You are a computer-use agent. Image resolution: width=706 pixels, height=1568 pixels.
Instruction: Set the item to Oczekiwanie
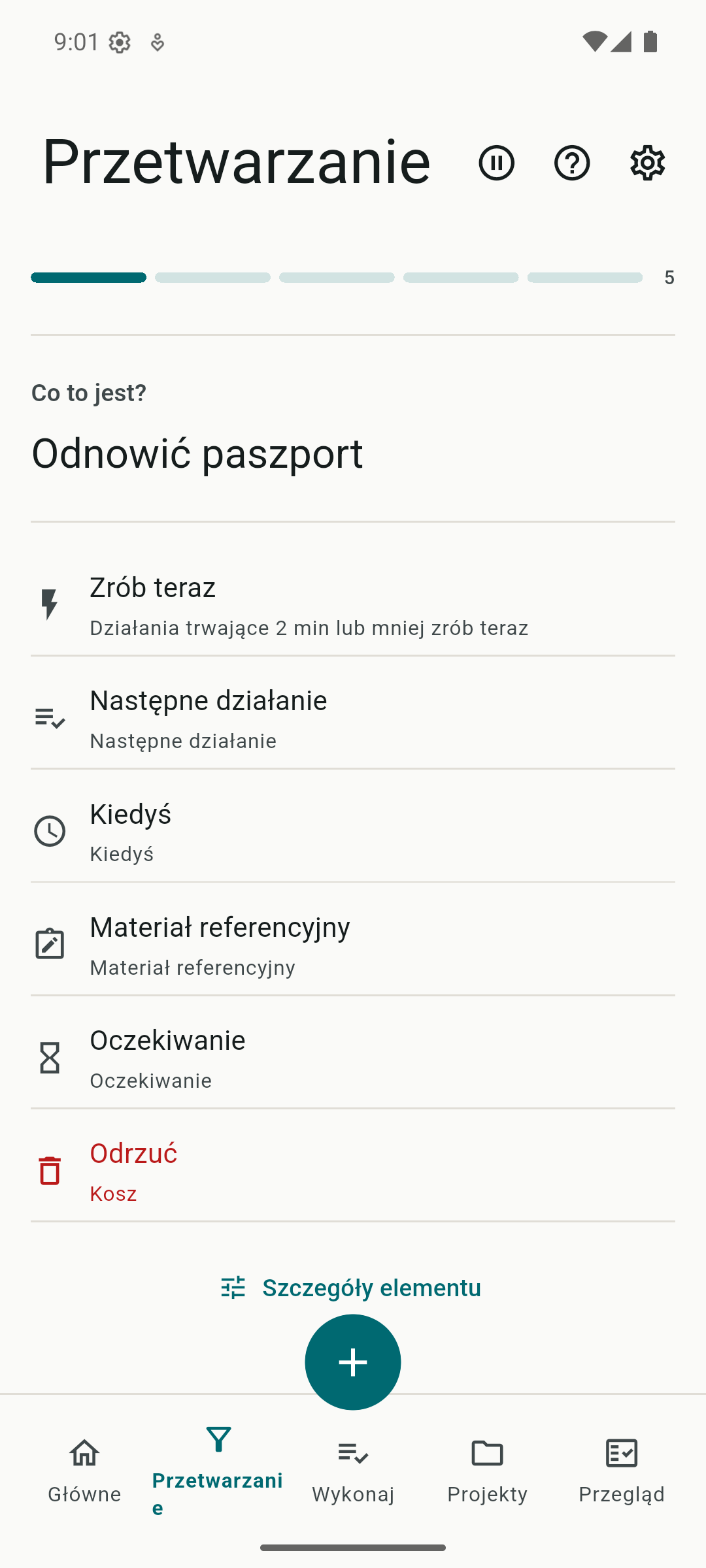point(353,1058)
